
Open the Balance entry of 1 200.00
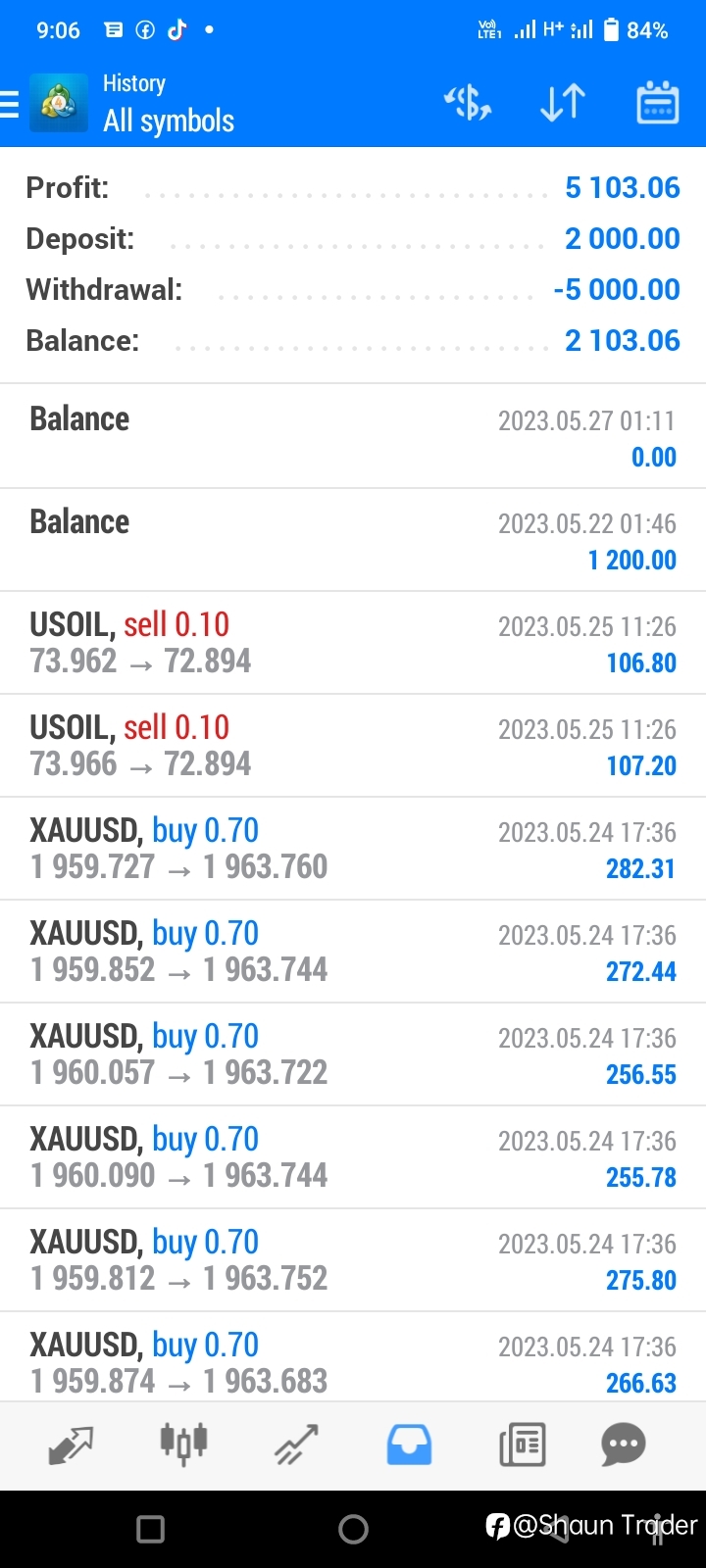(353, 540)
